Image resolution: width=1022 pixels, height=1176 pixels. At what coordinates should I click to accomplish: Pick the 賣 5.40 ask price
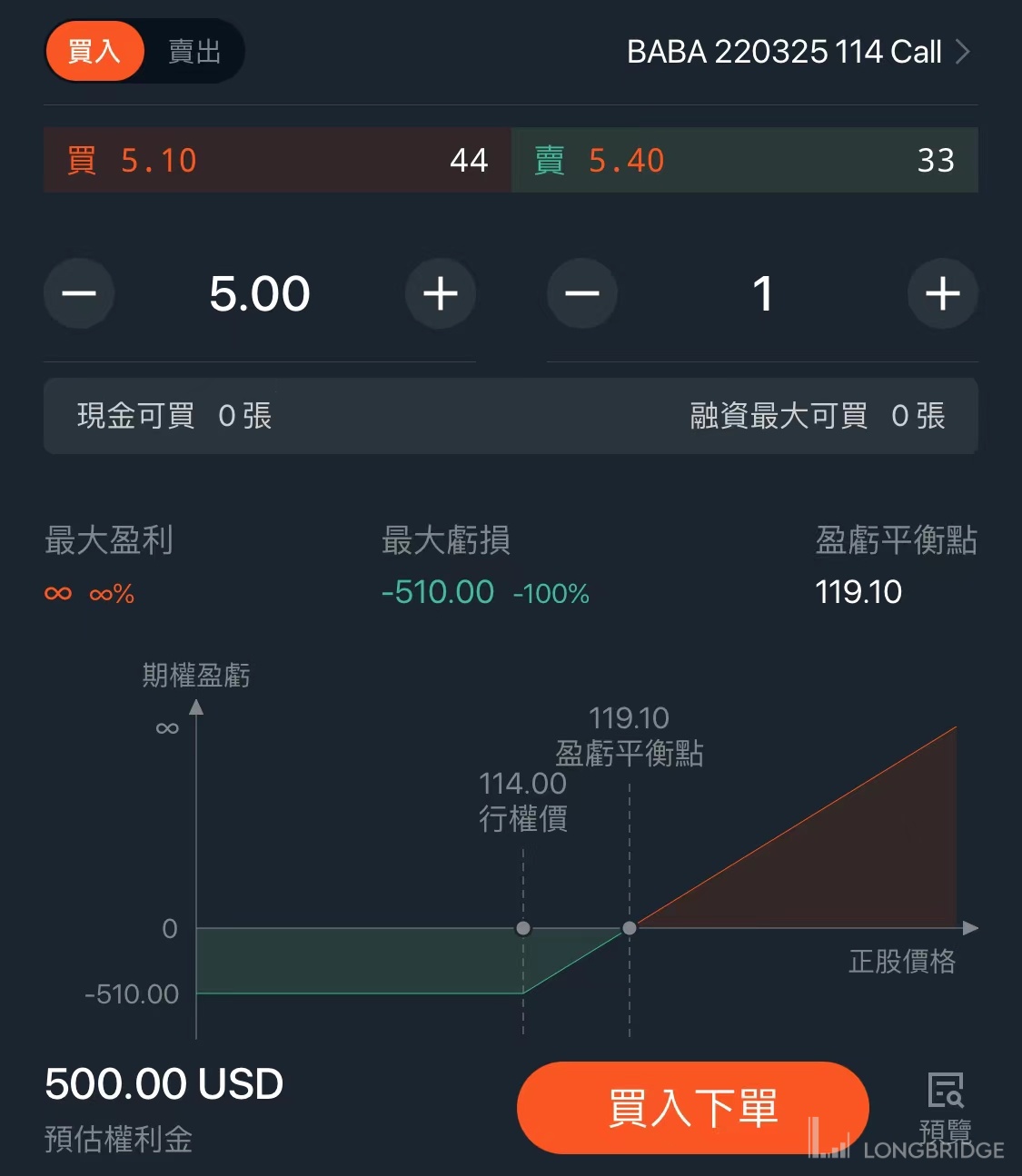coord(745,161)
